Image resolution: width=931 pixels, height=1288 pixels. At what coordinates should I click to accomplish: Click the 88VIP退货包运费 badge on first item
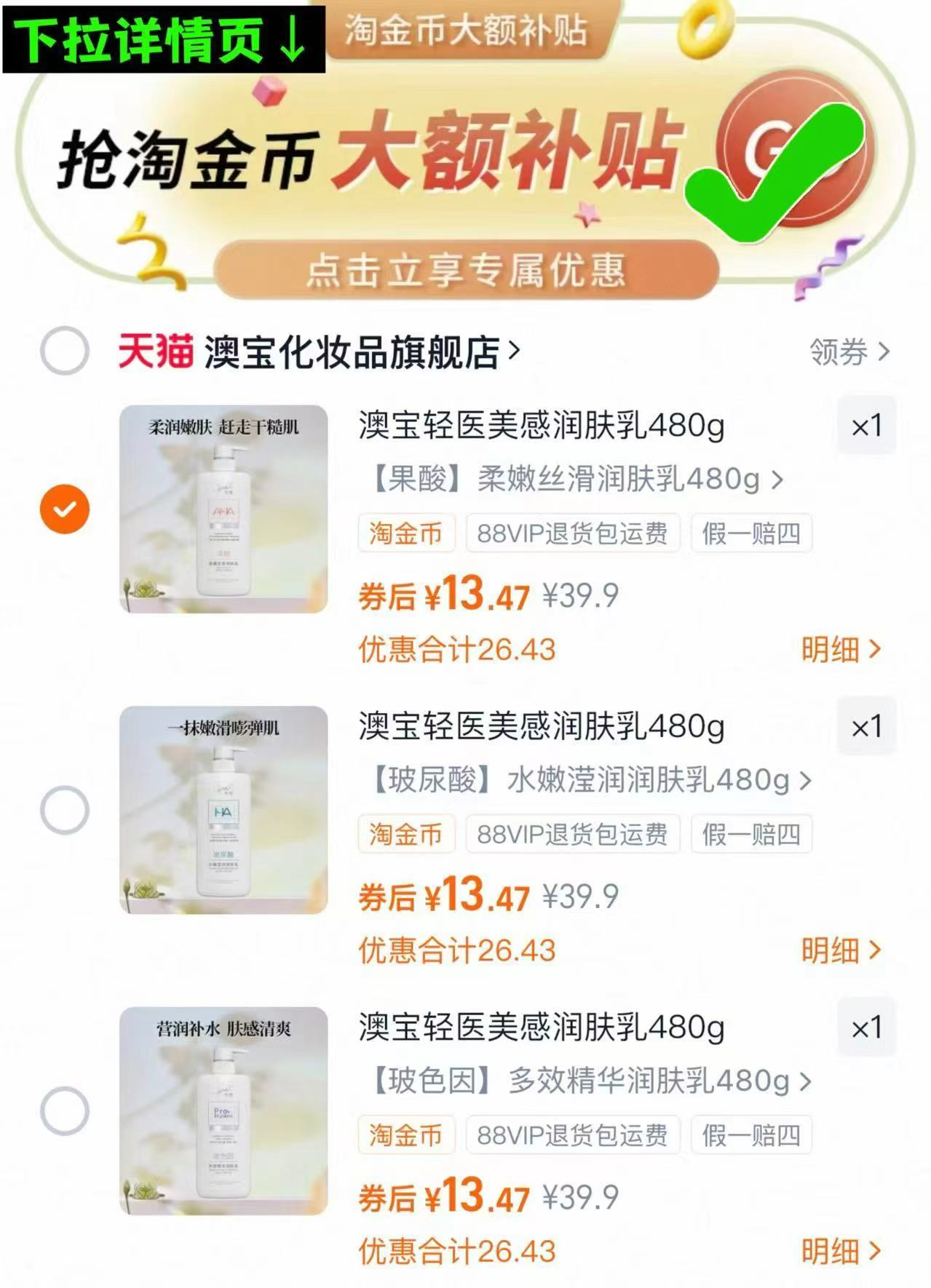(x=571, y=533)
